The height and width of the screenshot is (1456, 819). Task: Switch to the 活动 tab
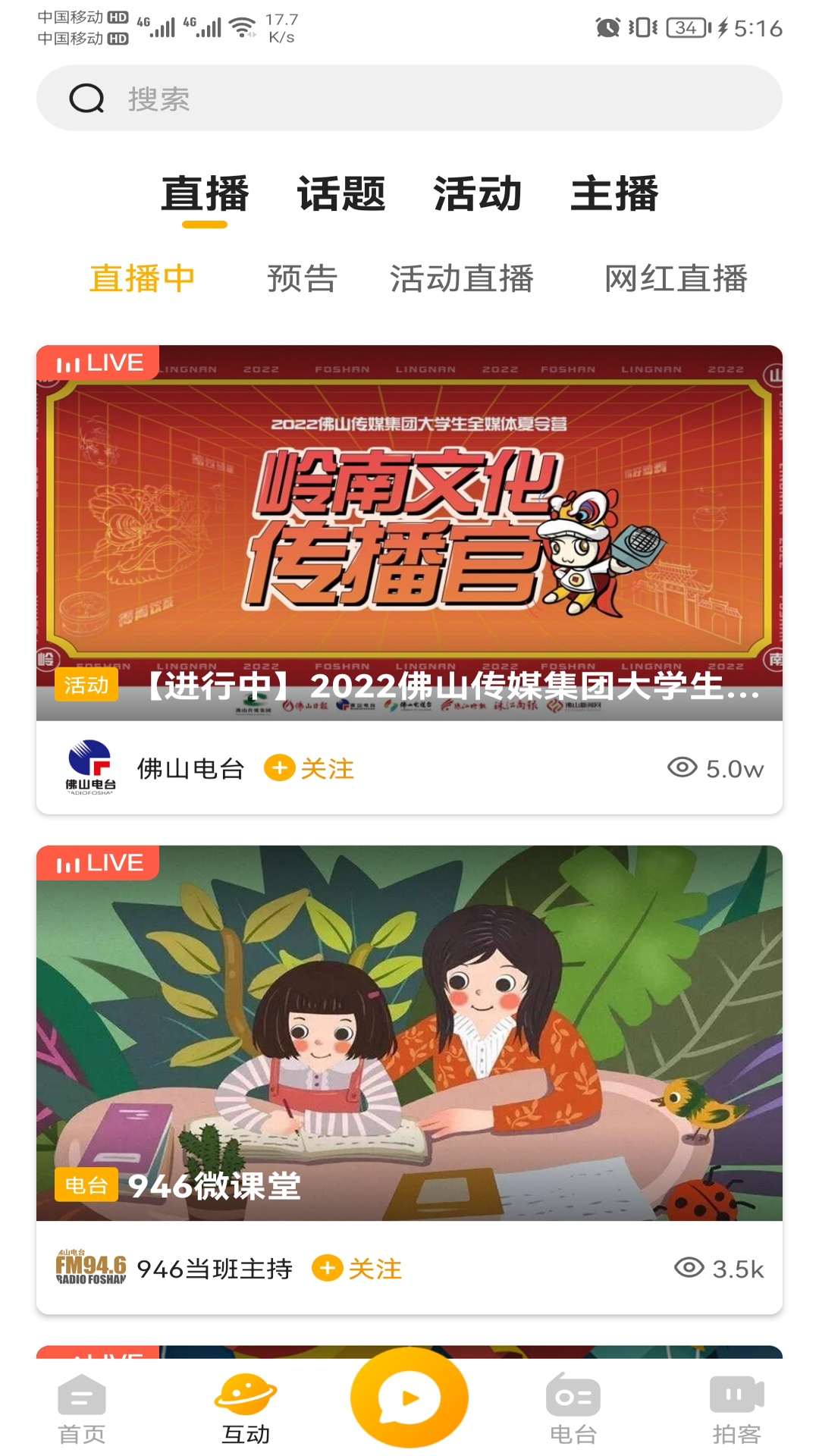[478, 194]
